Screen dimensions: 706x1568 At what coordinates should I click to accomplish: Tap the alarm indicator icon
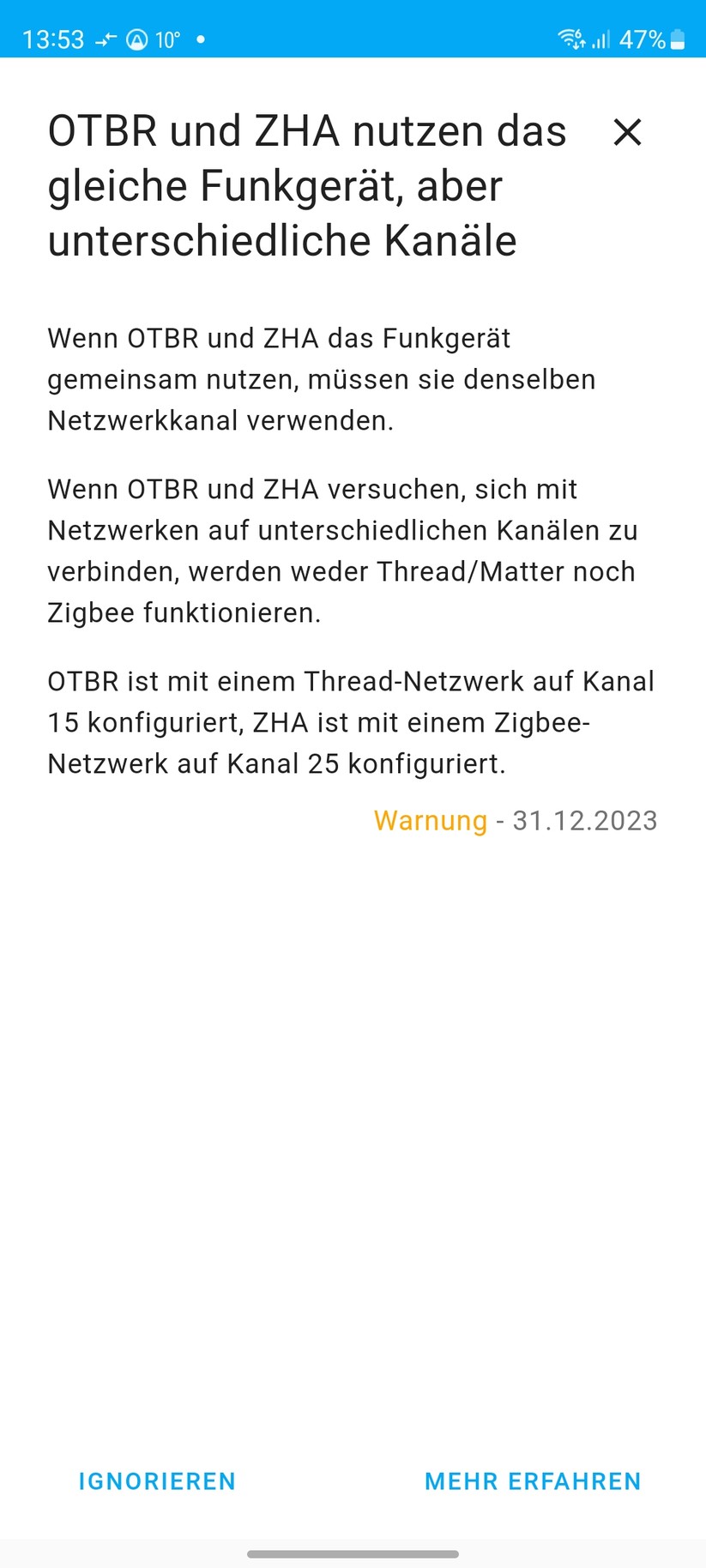137,39
